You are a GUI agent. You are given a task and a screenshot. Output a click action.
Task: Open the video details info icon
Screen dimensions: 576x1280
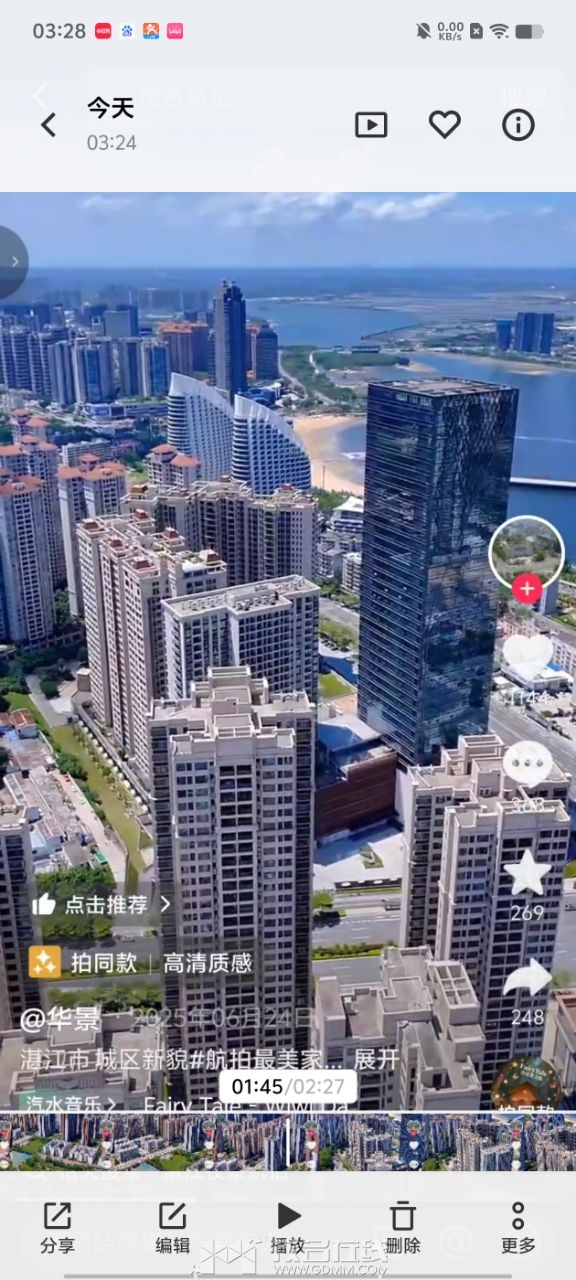point(518,125)
